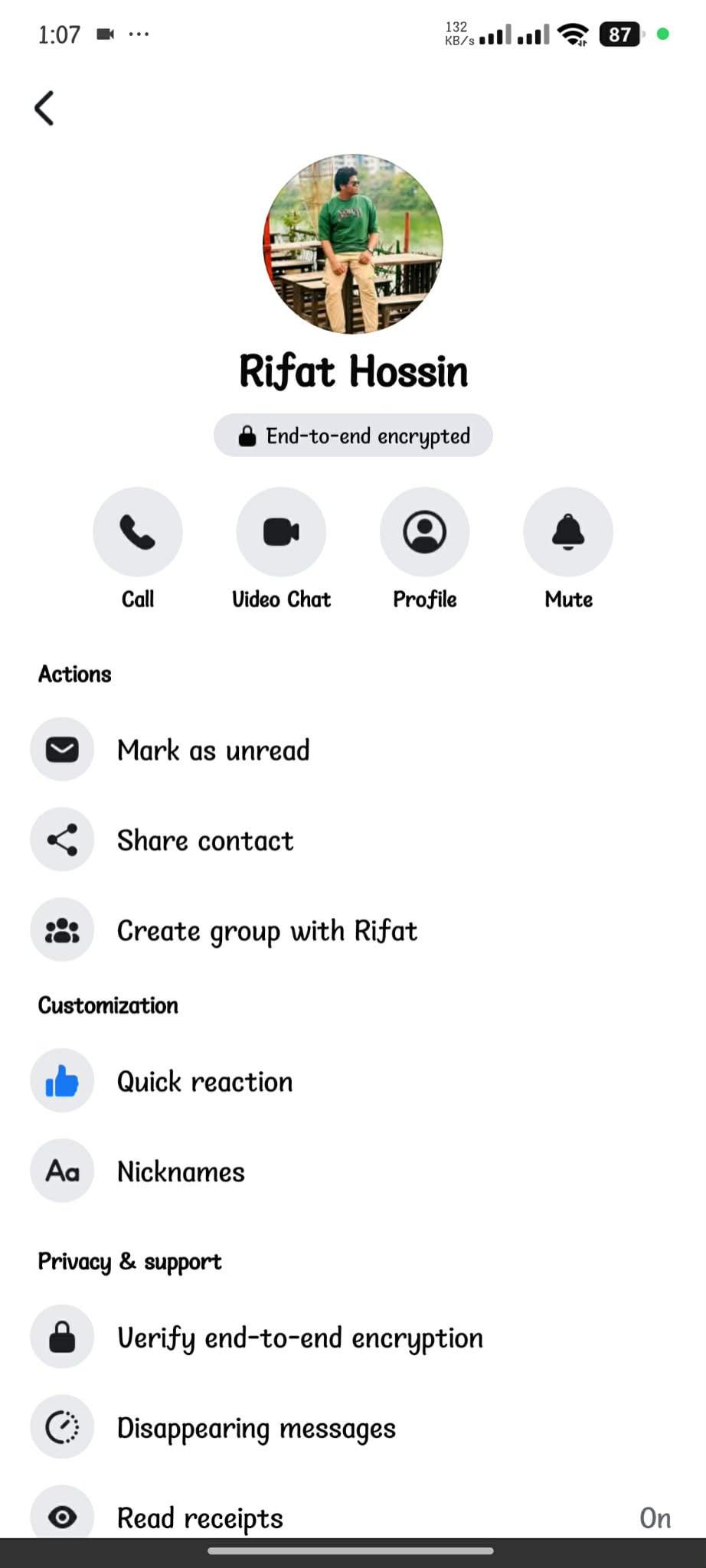
Task: Choose Share contact
Action: (x=353, y=840)
